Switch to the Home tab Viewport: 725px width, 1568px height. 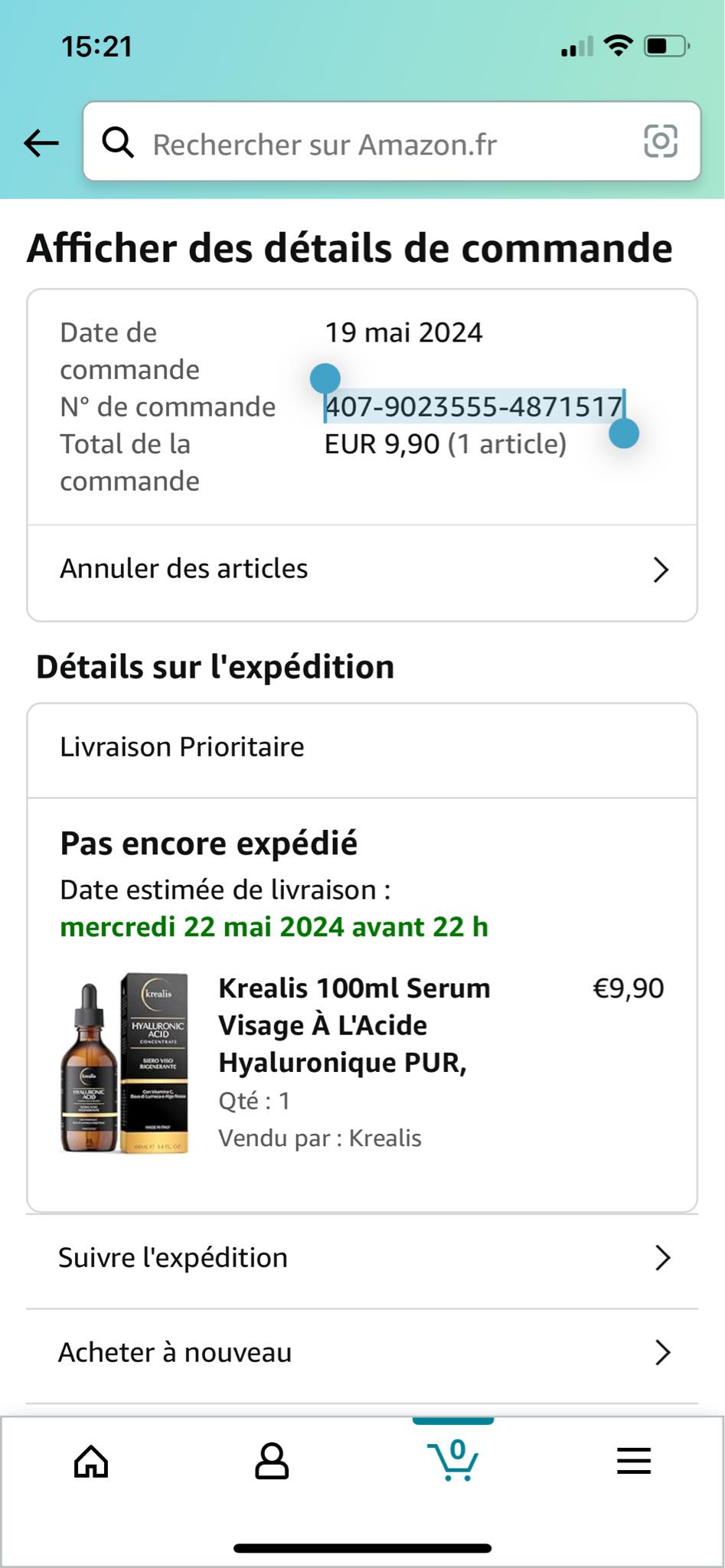pos(91,1462)
